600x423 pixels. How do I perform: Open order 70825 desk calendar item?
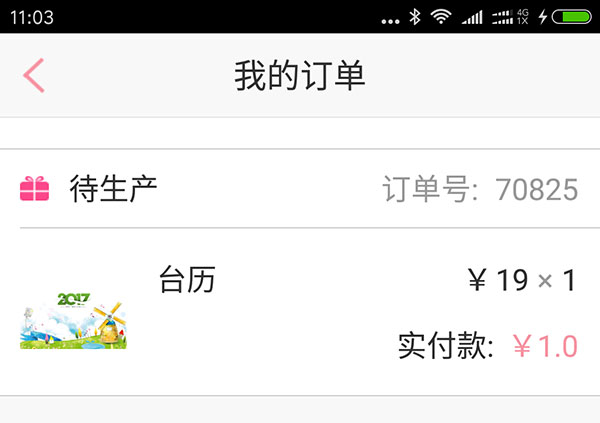tap(300, 310)
